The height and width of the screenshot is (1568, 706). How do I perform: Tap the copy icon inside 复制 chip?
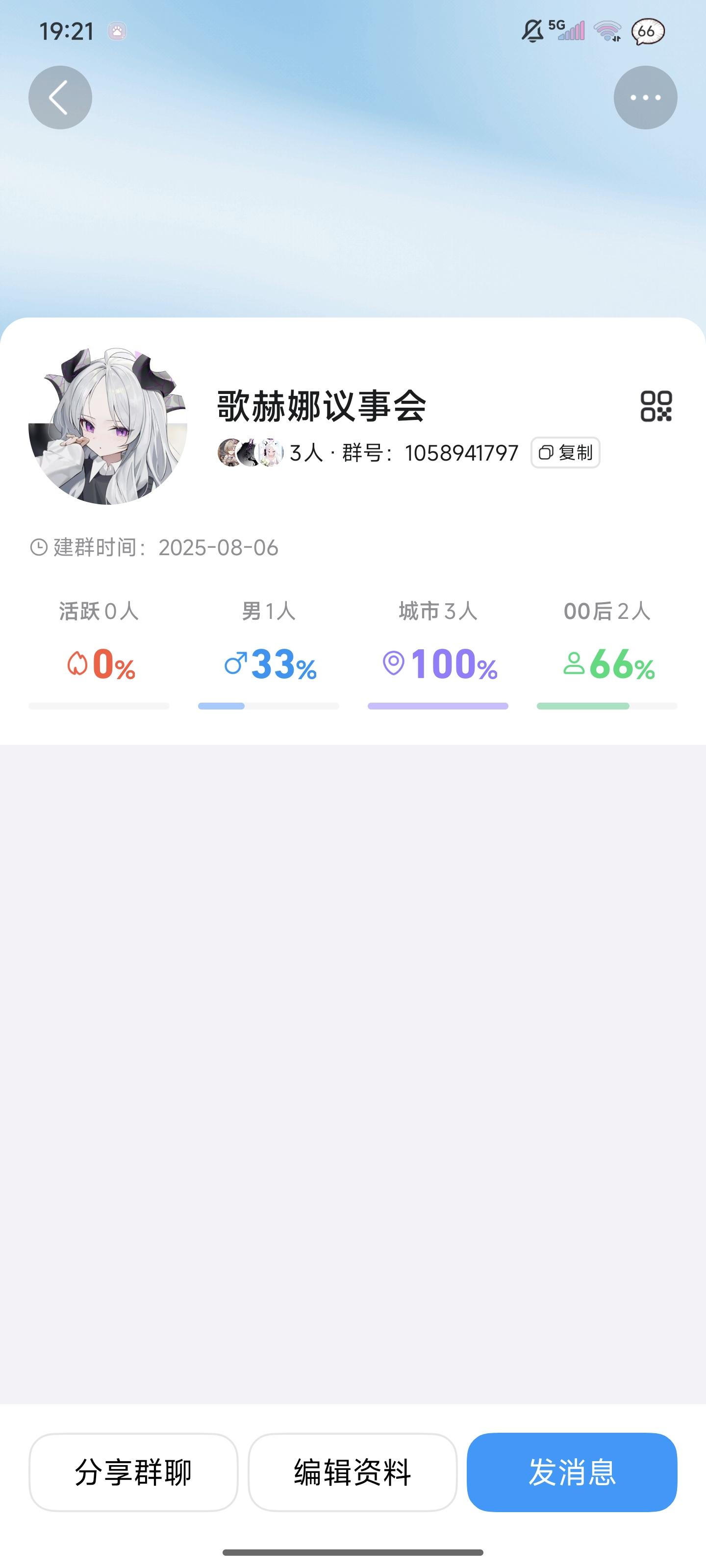click(546, 453)
